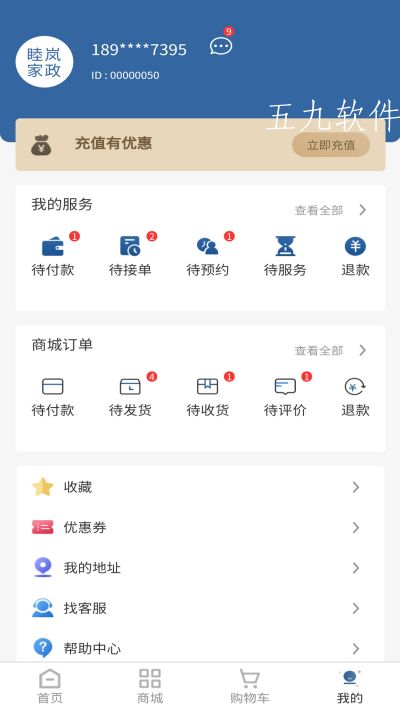This screenshot has height=711, width=400.
Task: Tap the 睦岚家政 profile avatar
Action: [x=44, y=62]
